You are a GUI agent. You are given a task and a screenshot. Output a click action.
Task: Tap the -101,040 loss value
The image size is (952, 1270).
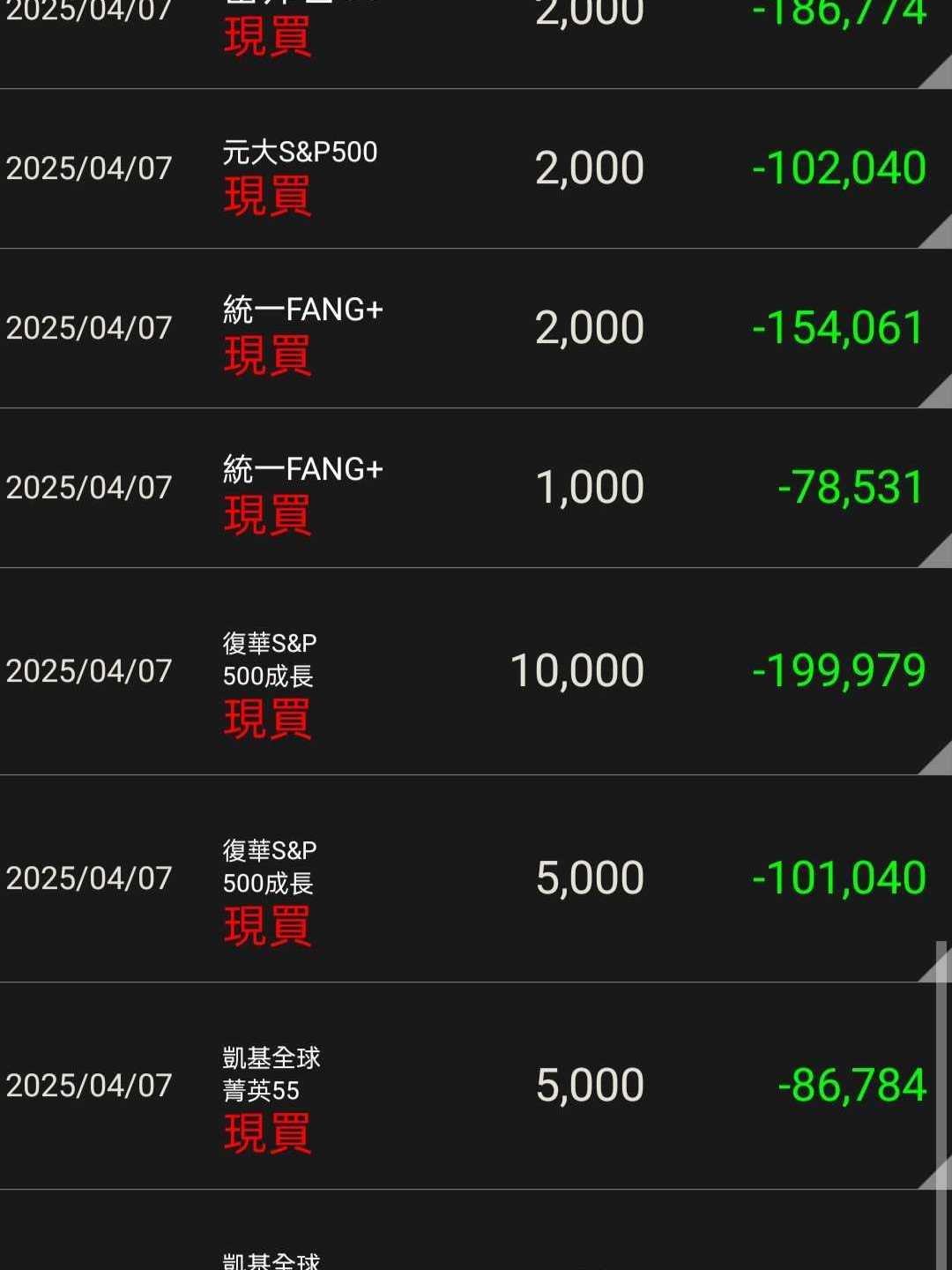pos(839,876)
